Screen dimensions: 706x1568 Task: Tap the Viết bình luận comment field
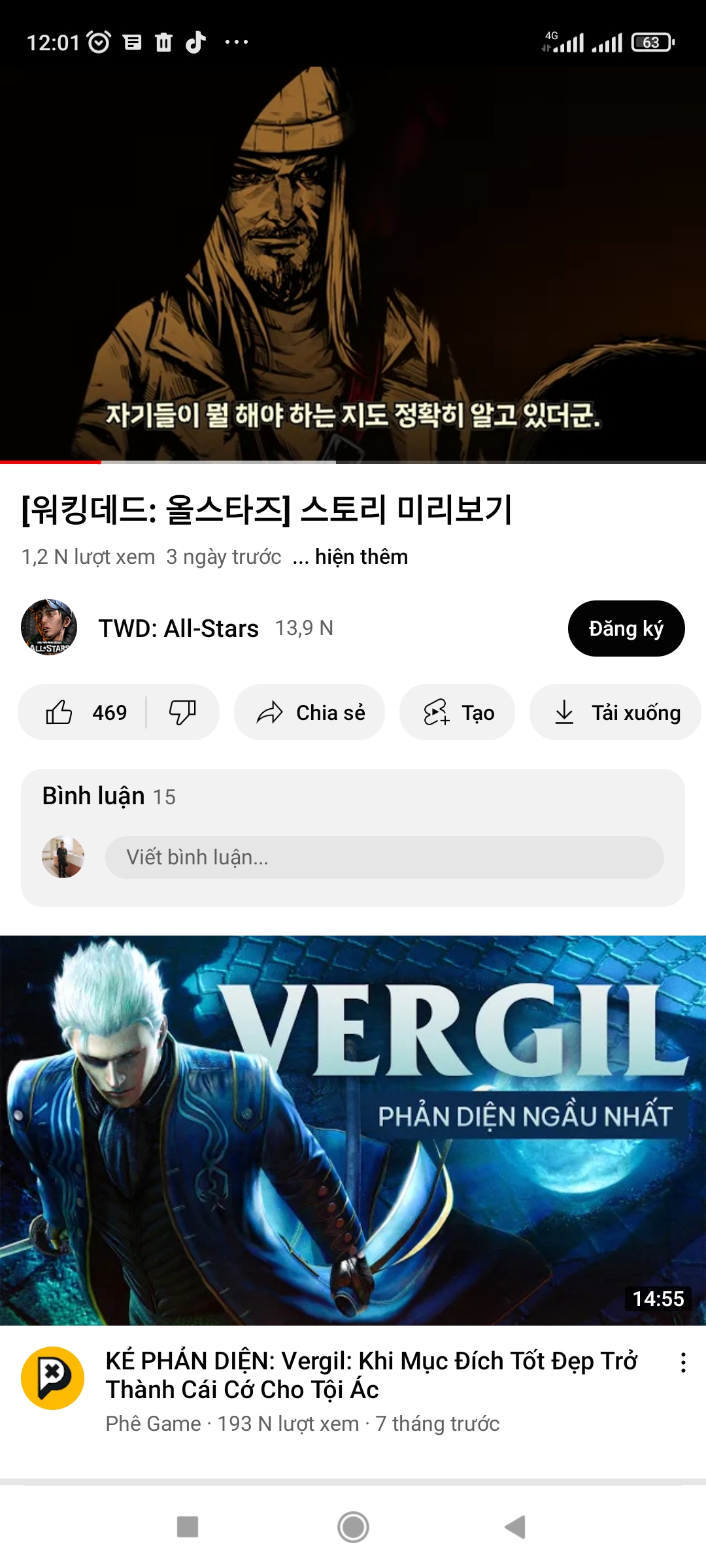(384, 857)
